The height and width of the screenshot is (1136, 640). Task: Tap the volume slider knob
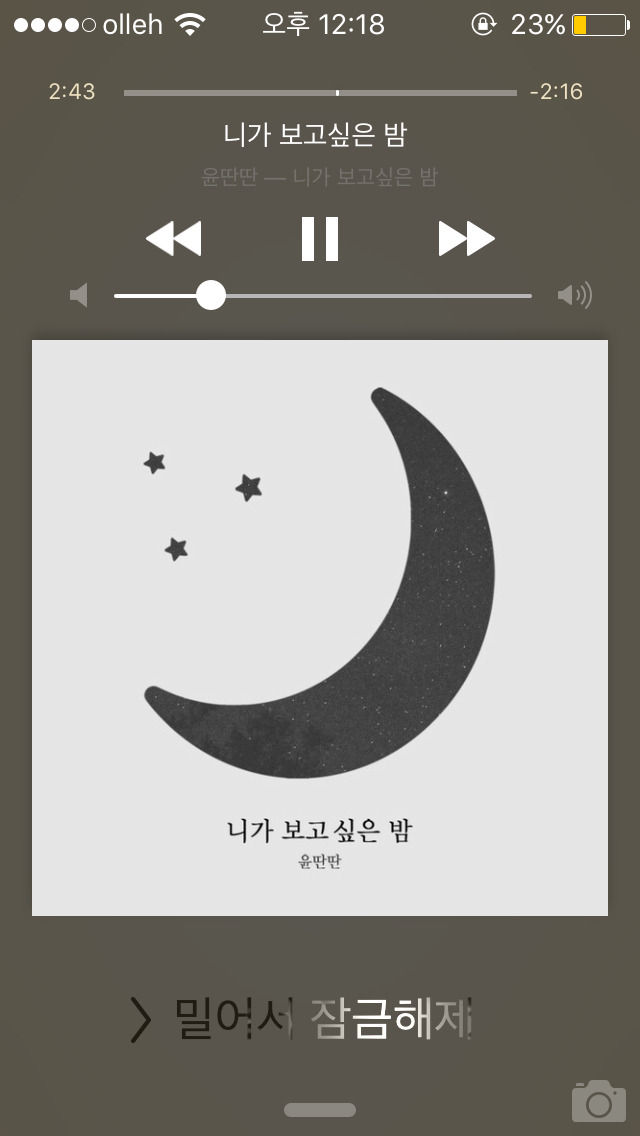[211, 296]
